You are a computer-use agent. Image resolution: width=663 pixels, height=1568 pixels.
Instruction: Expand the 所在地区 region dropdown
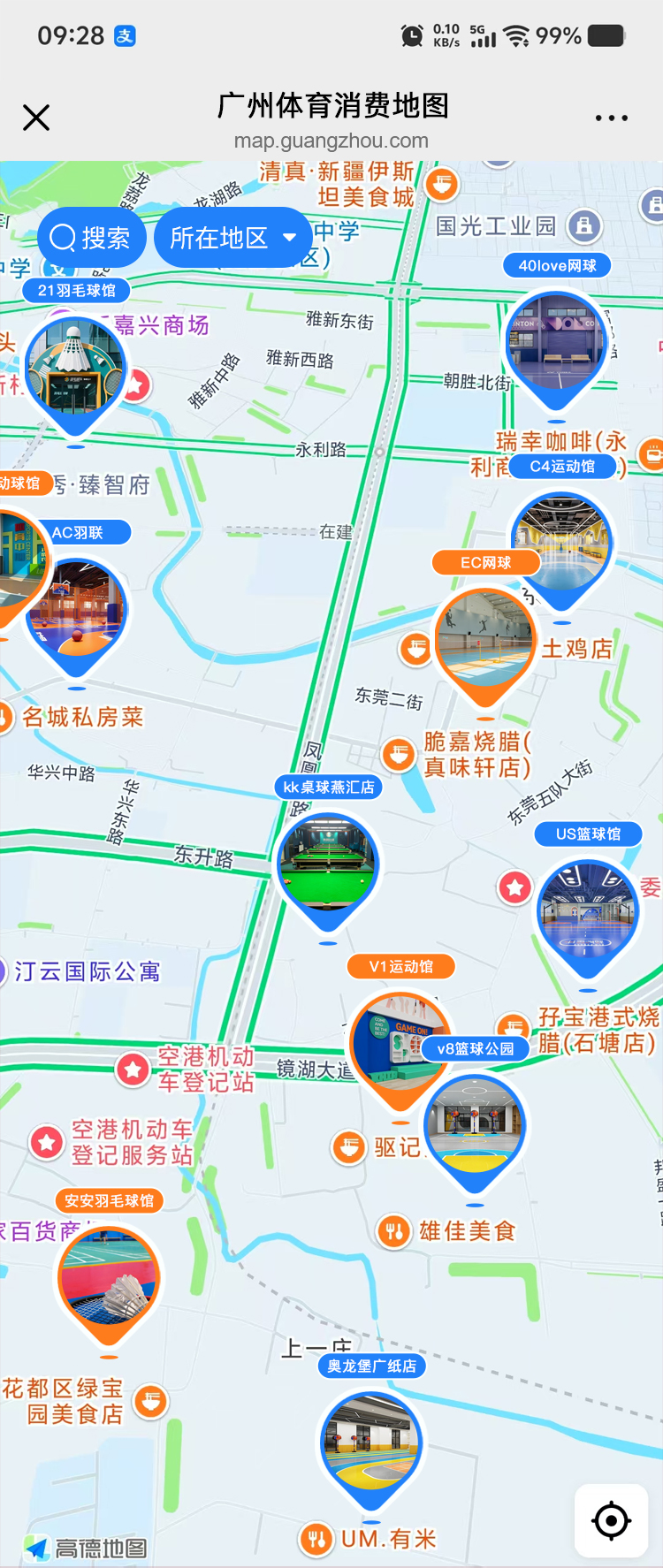pos(233,238)
